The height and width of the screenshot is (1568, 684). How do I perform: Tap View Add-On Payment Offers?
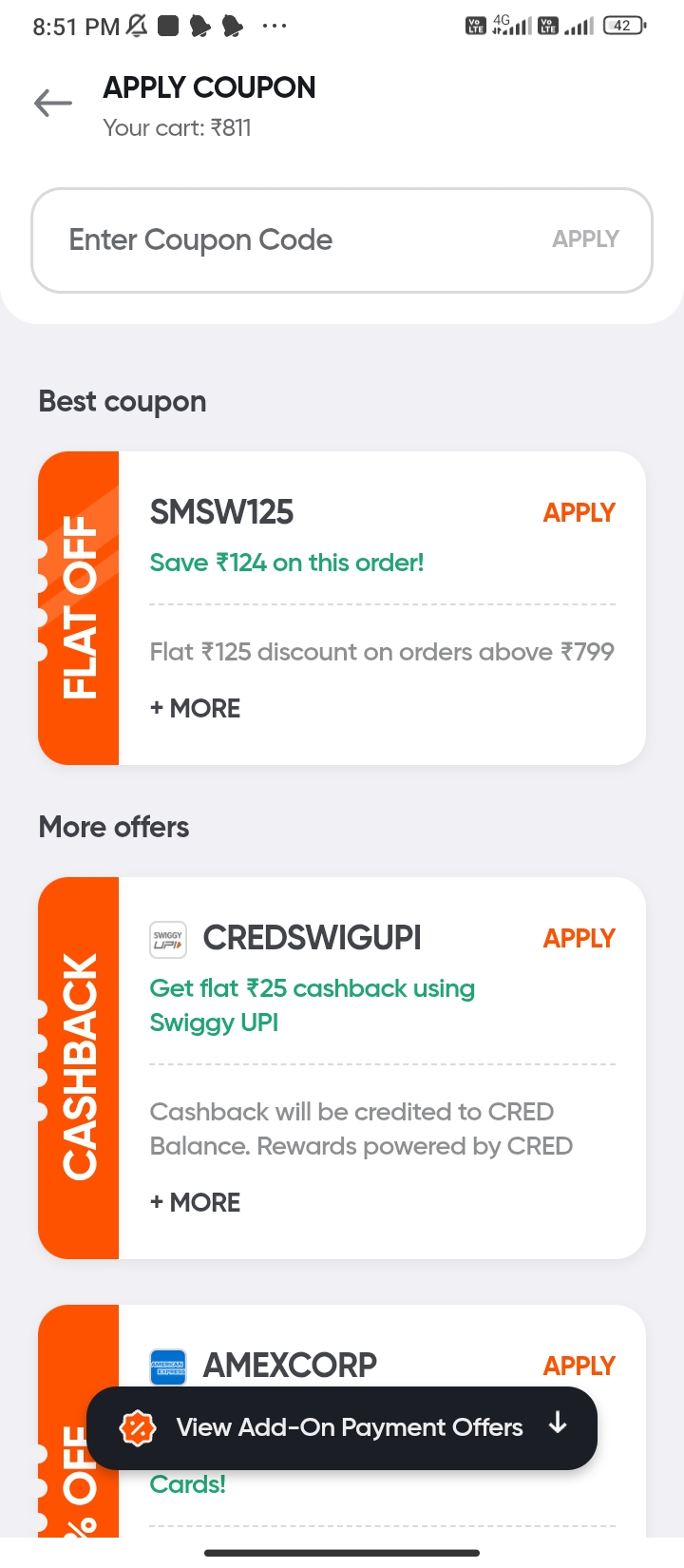(x=349, y=1426)
